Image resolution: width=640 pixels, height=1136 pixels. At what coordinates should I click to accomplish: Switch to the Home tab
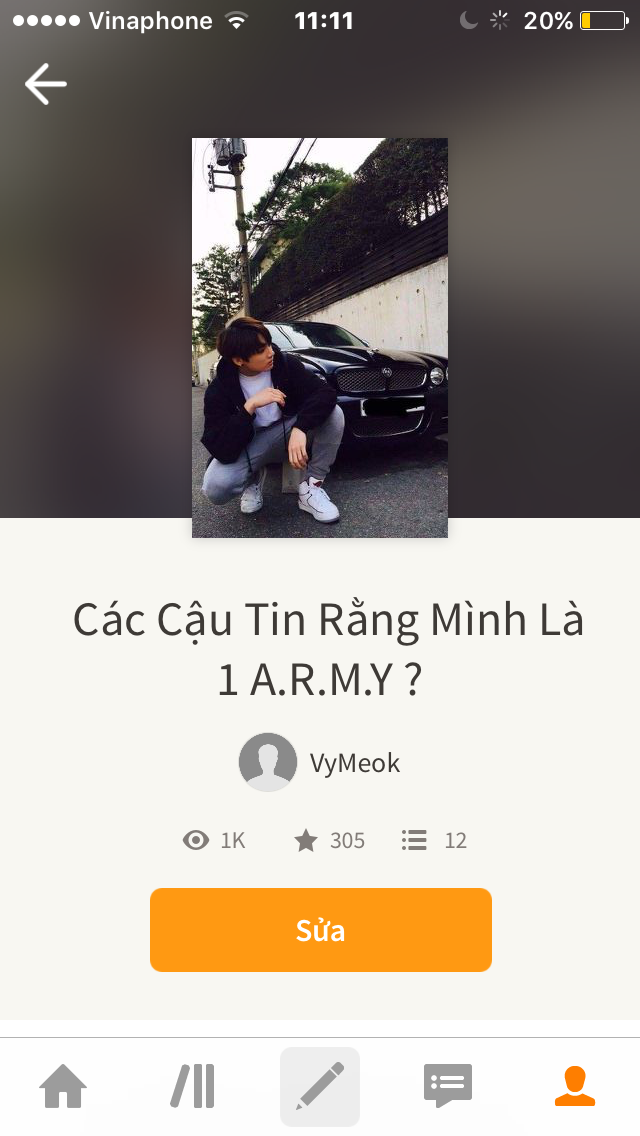63,1086
